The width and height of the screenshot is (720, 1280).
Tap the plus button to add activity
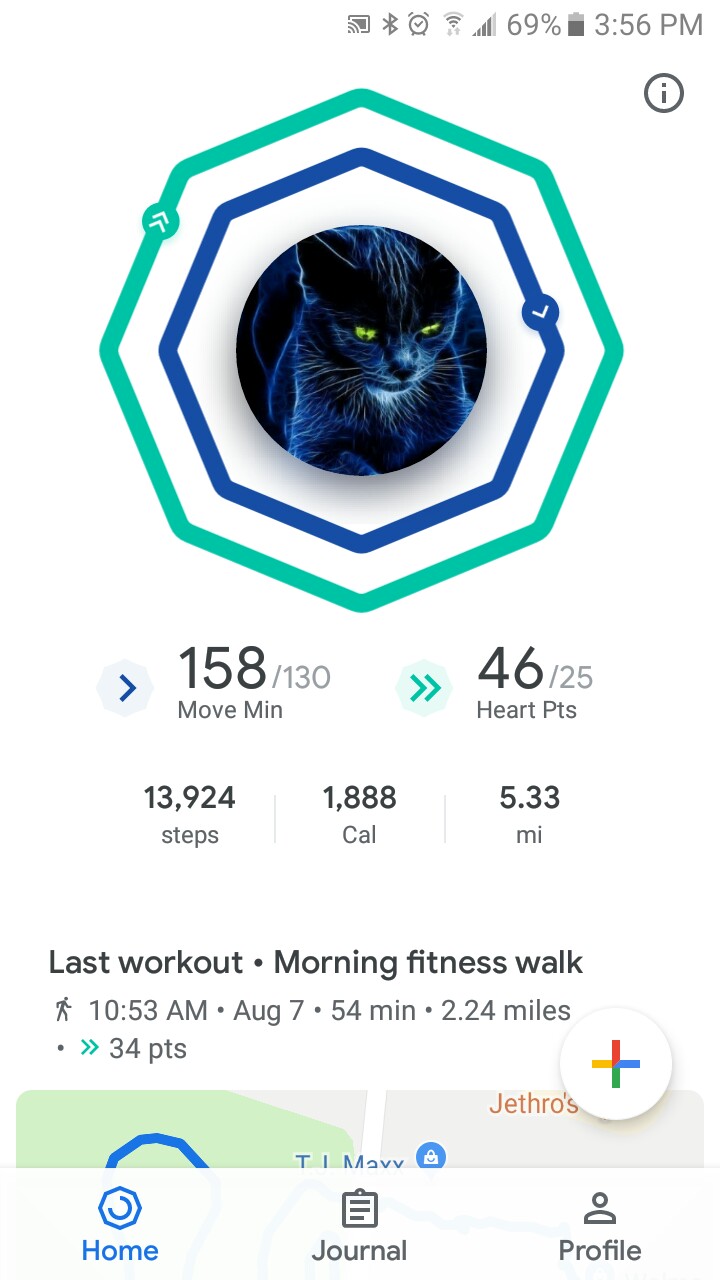coord(615,1064)
